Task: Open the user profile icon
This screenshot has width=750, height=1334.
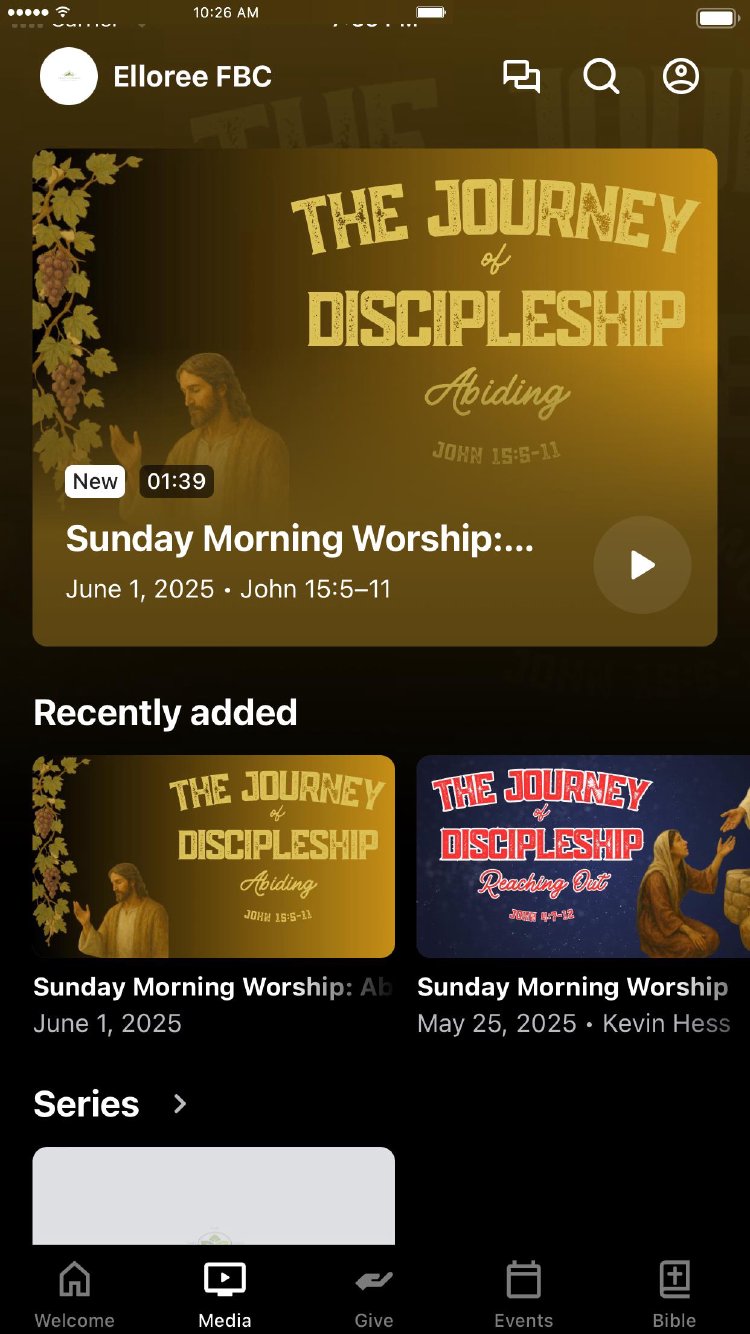Action: coord(681,77)
